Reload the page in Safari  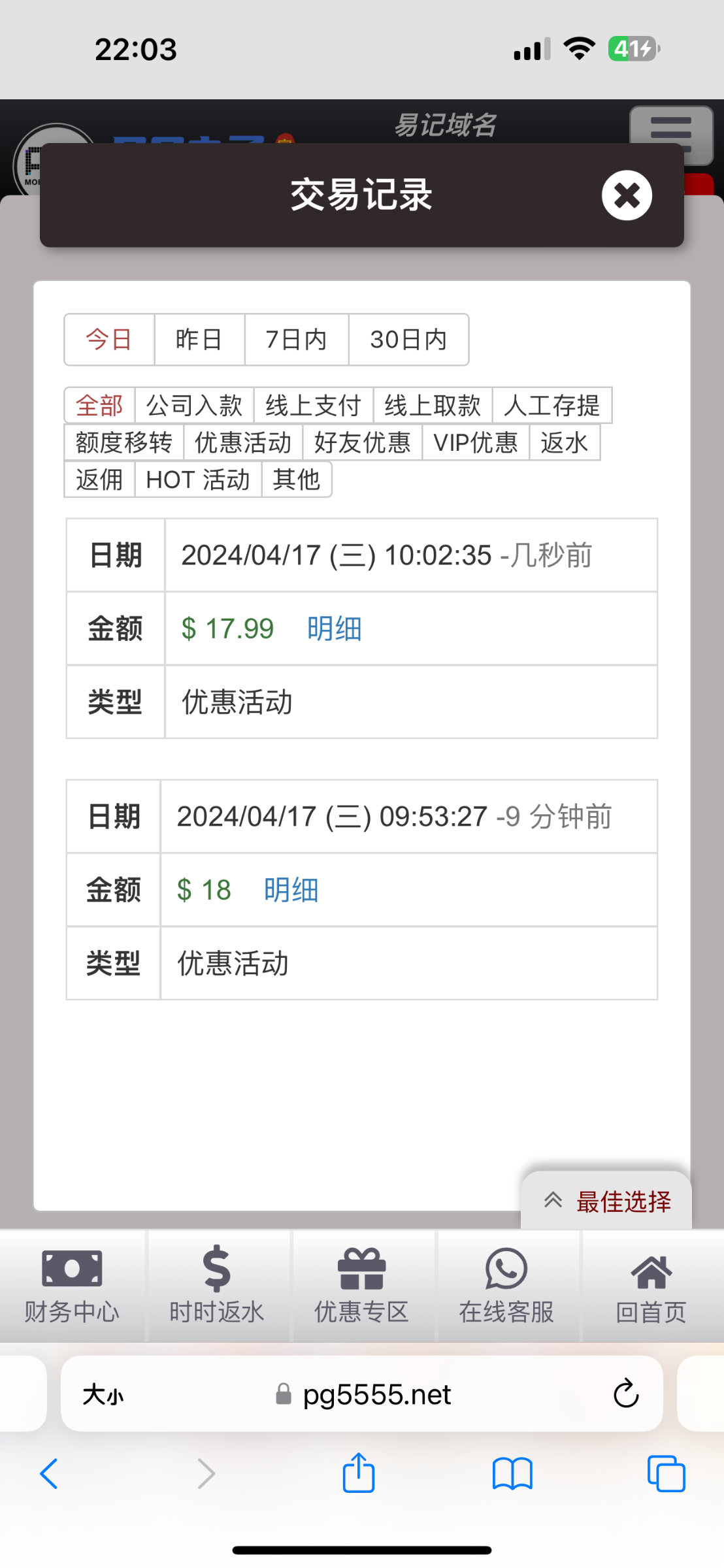pyautogui.click(x=626, y=1394)
